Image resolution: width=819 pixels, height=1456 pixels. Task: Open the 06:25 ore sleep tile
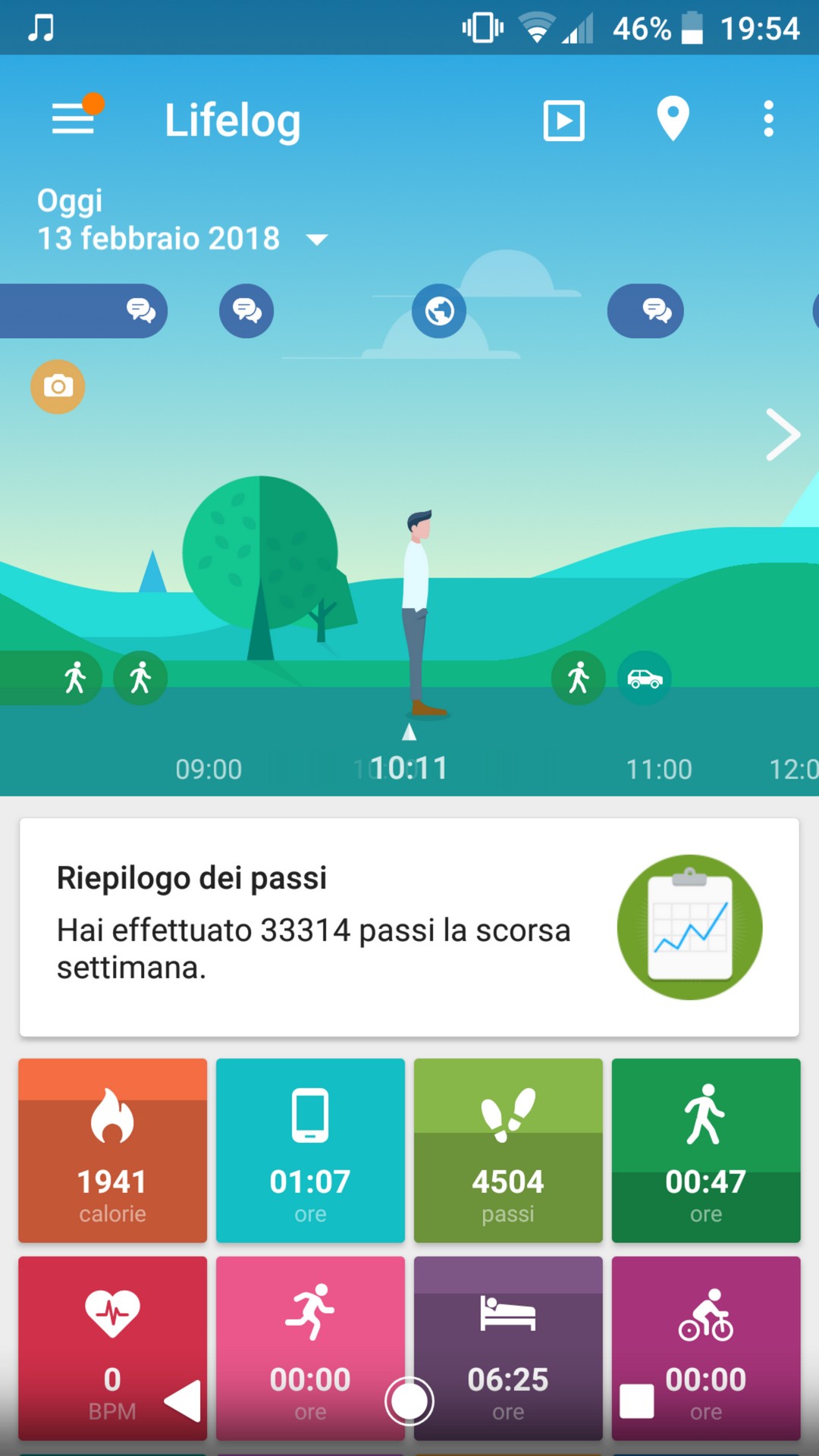coord(508,1348)
